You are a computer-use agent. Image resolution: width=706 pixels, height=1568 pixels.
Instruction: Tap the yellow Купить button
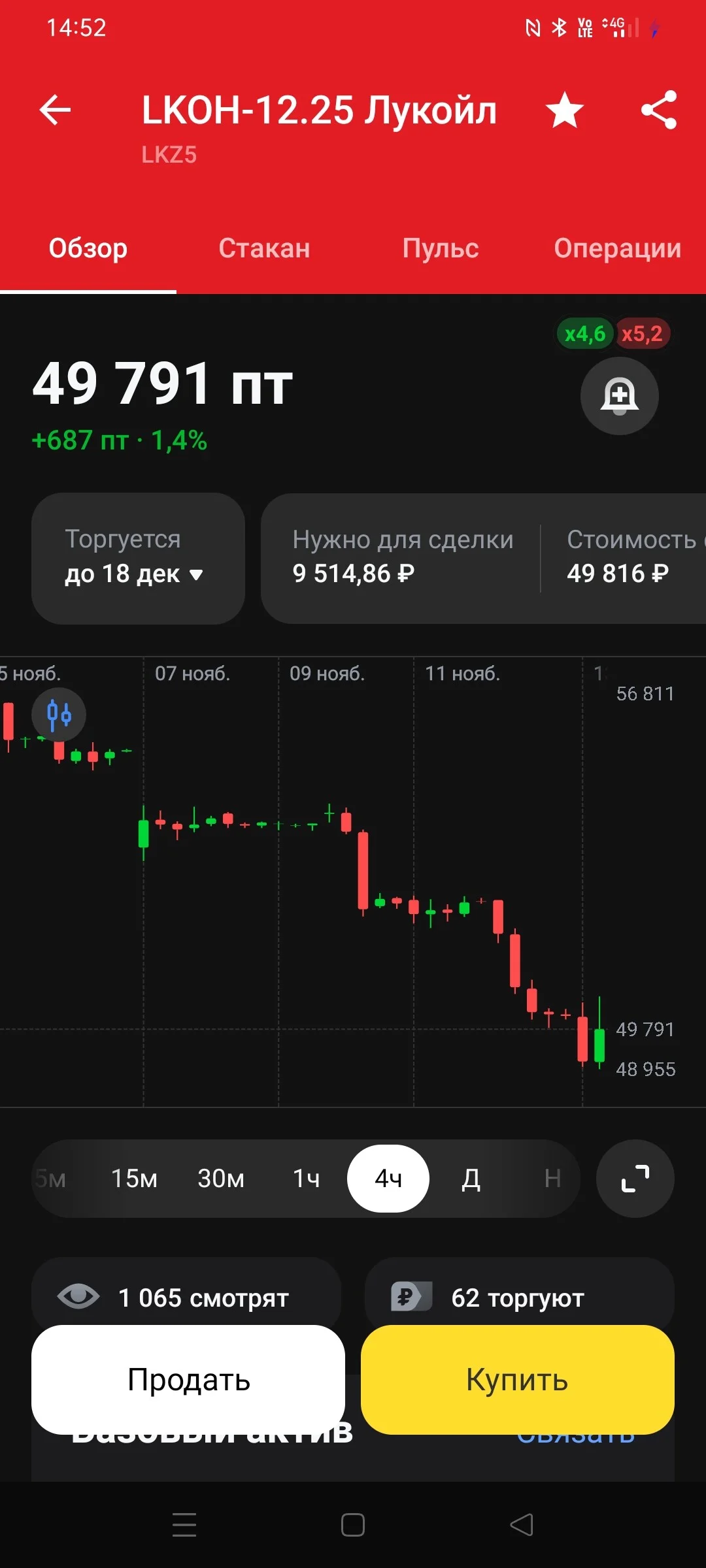click(518, 1380)
